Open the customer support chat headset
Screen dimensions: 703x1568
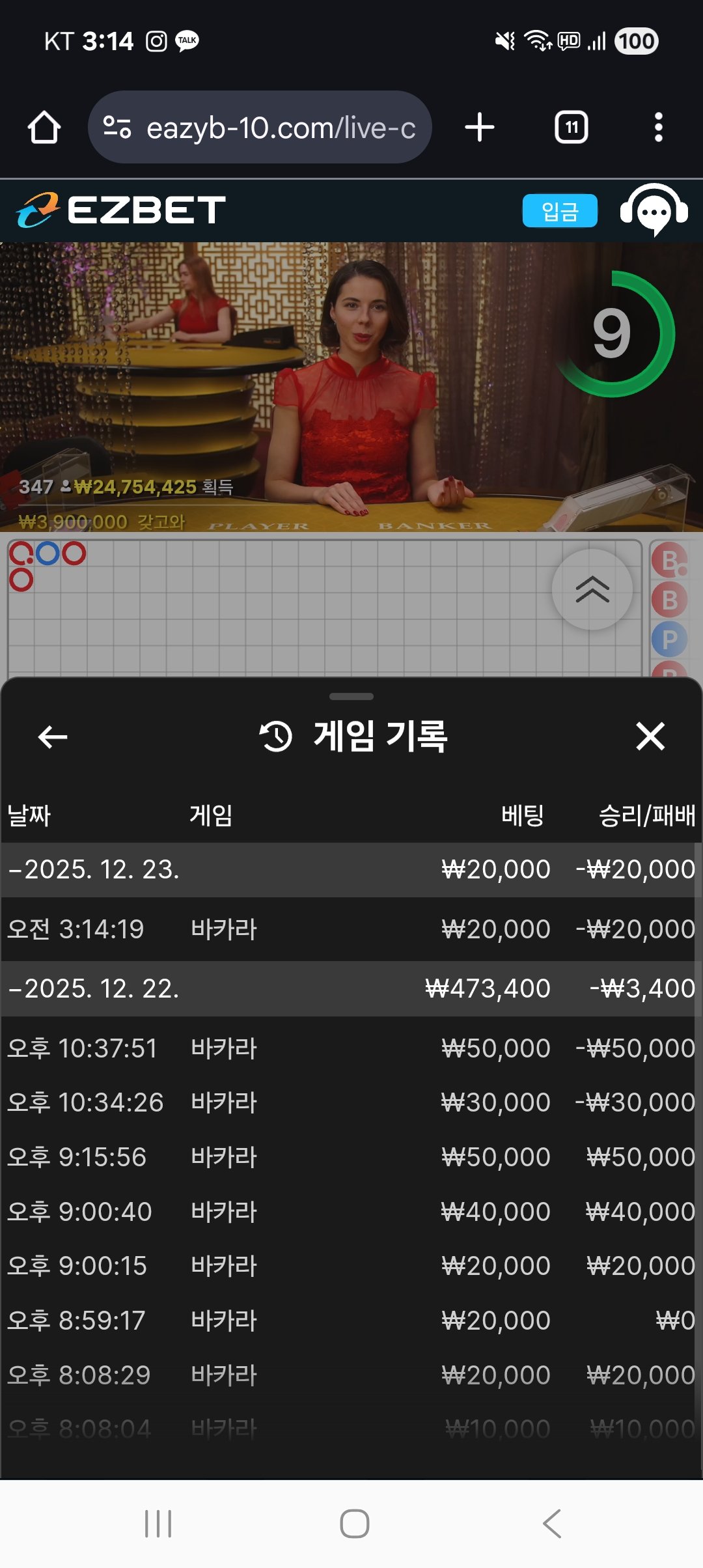coord(654,210)
